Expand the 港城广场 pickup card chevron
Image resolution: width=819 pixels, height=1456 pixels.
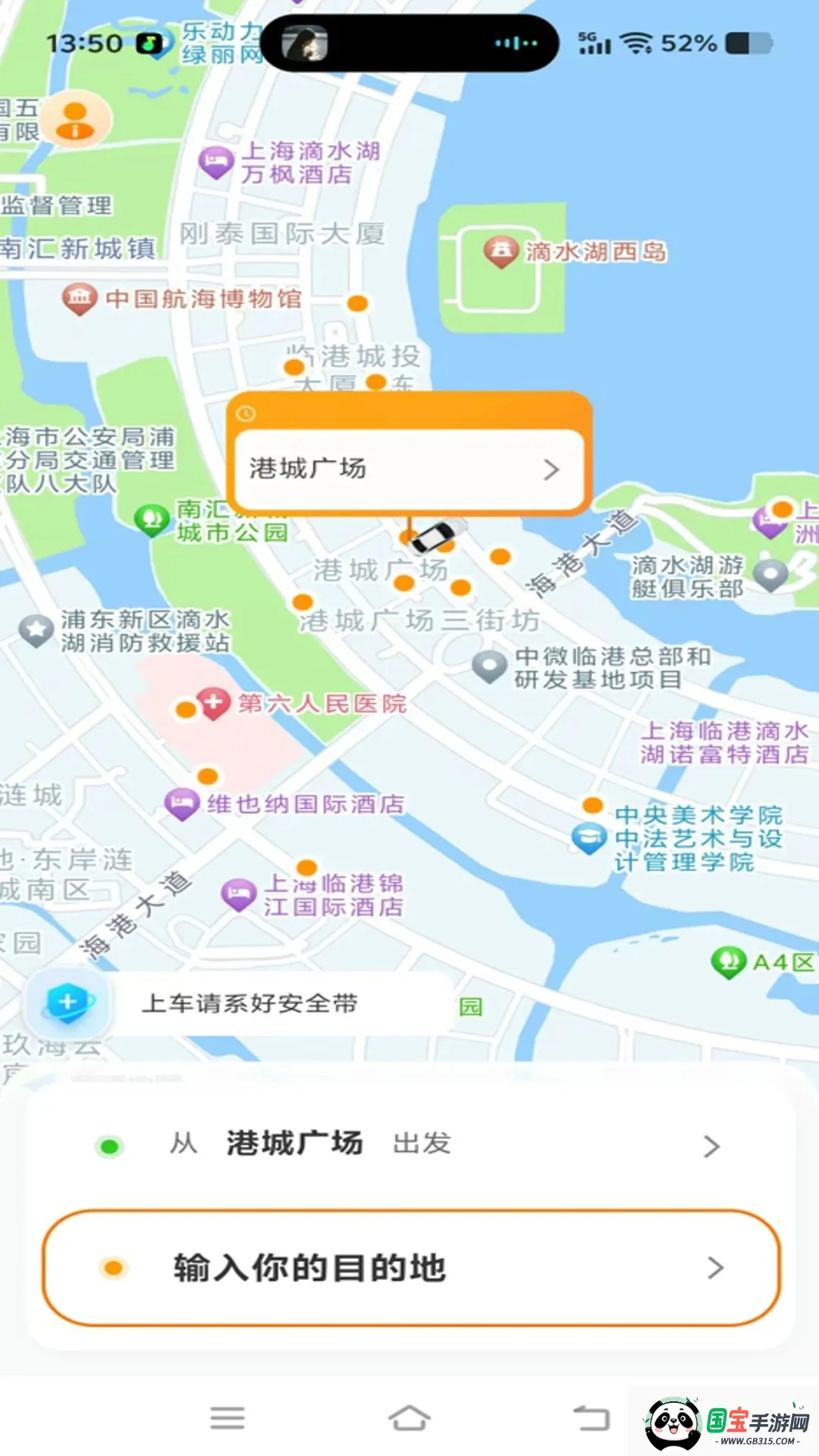coord(553,470)
